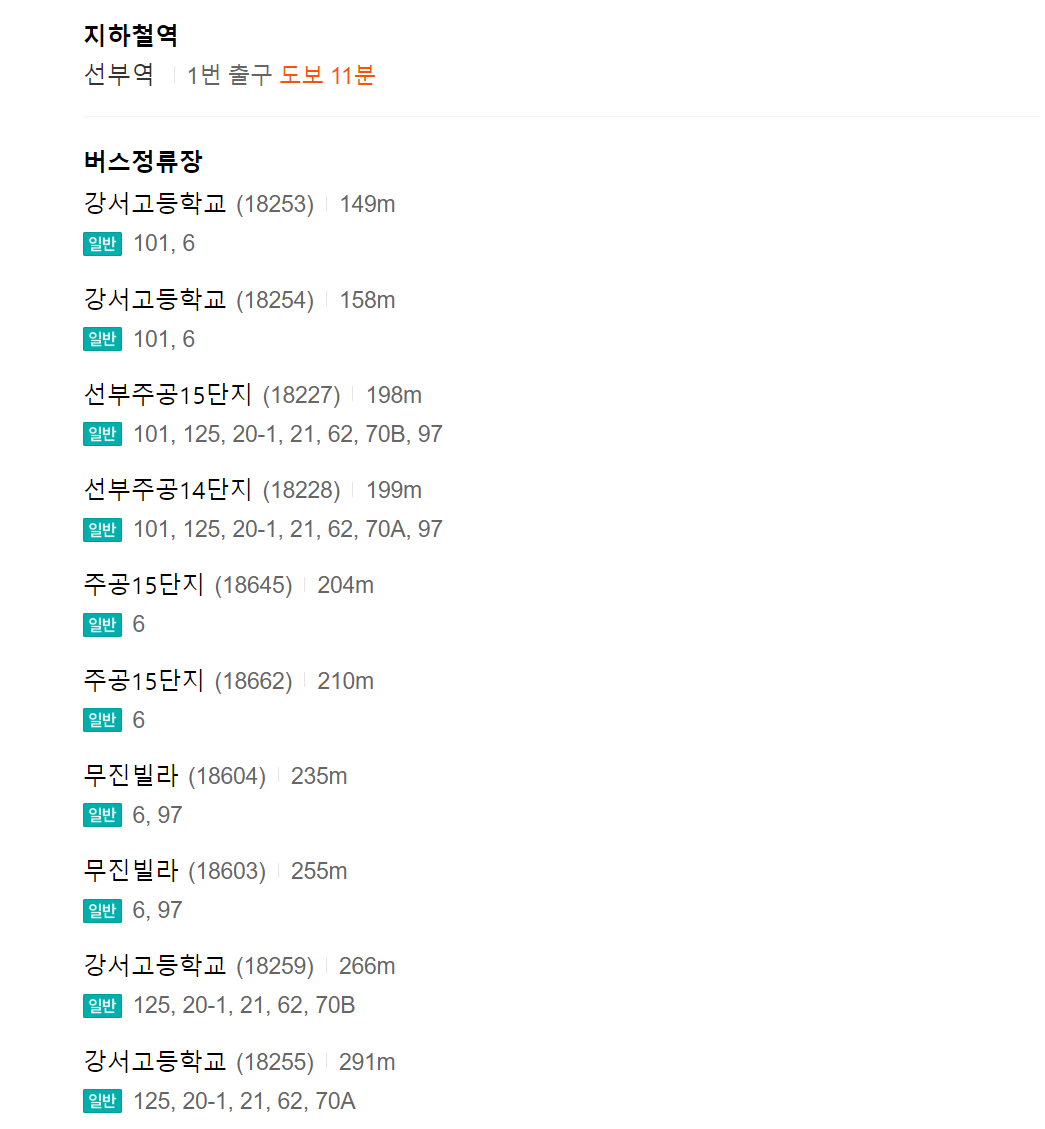Tap 강서고등학교 stop 18255 at 291m
The width and height of the screenshot is (1045, 1129).
(155, 1062)
